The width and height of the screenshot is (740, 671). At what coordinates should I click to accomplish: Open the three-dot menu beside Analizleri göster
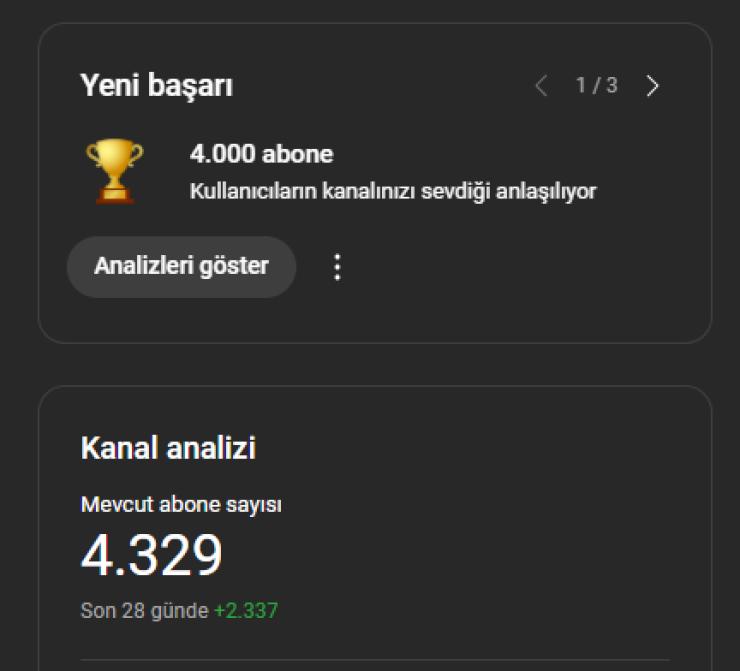click(337, 267)
